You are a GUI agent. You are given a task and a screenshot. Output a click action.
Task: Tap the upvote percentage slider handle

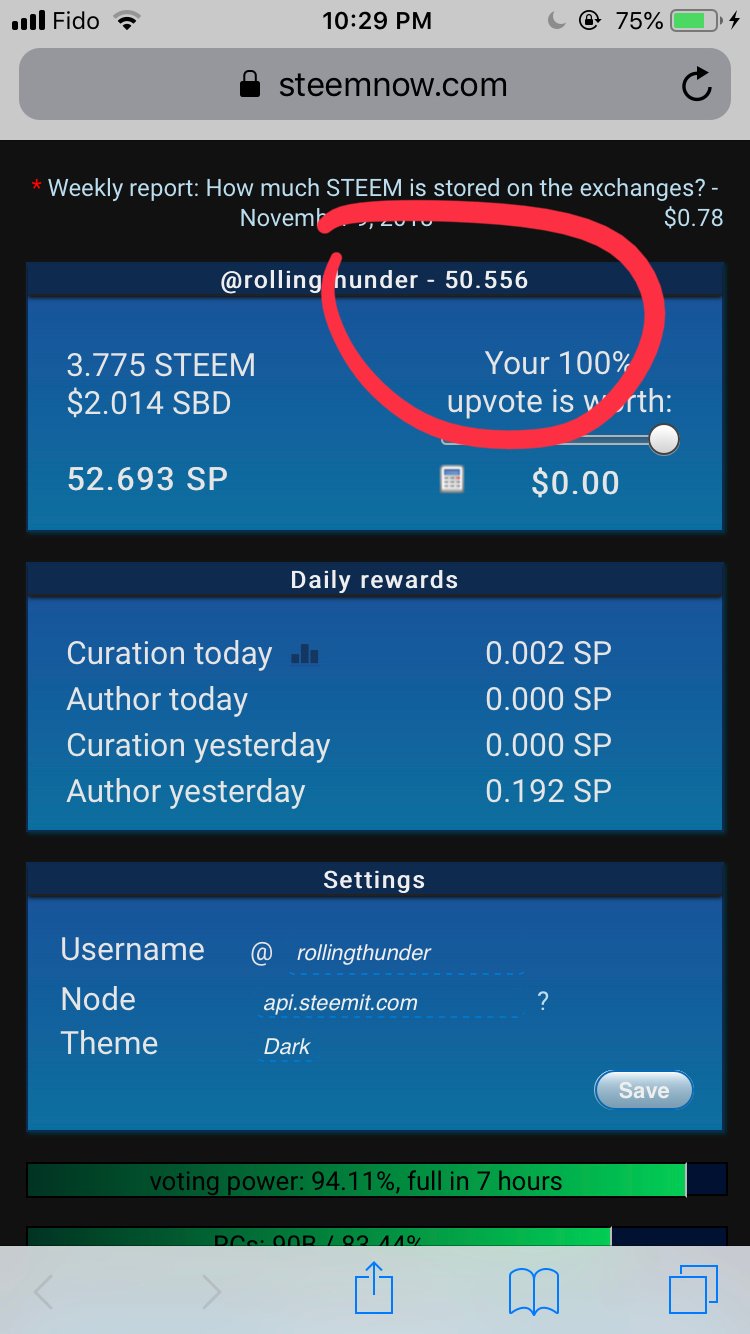[663, 439]
